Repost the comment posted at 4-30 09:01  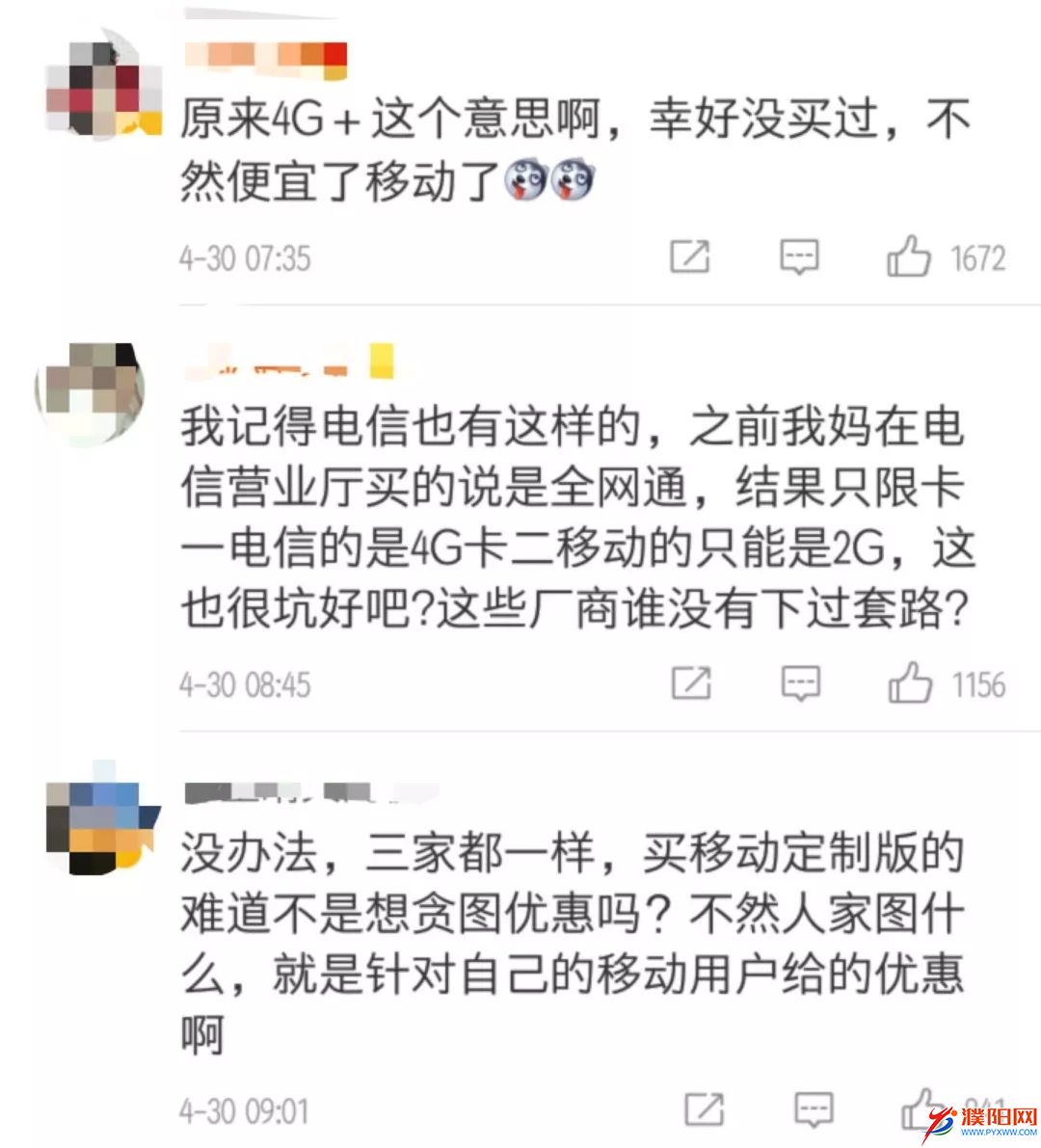[704, 1109]
